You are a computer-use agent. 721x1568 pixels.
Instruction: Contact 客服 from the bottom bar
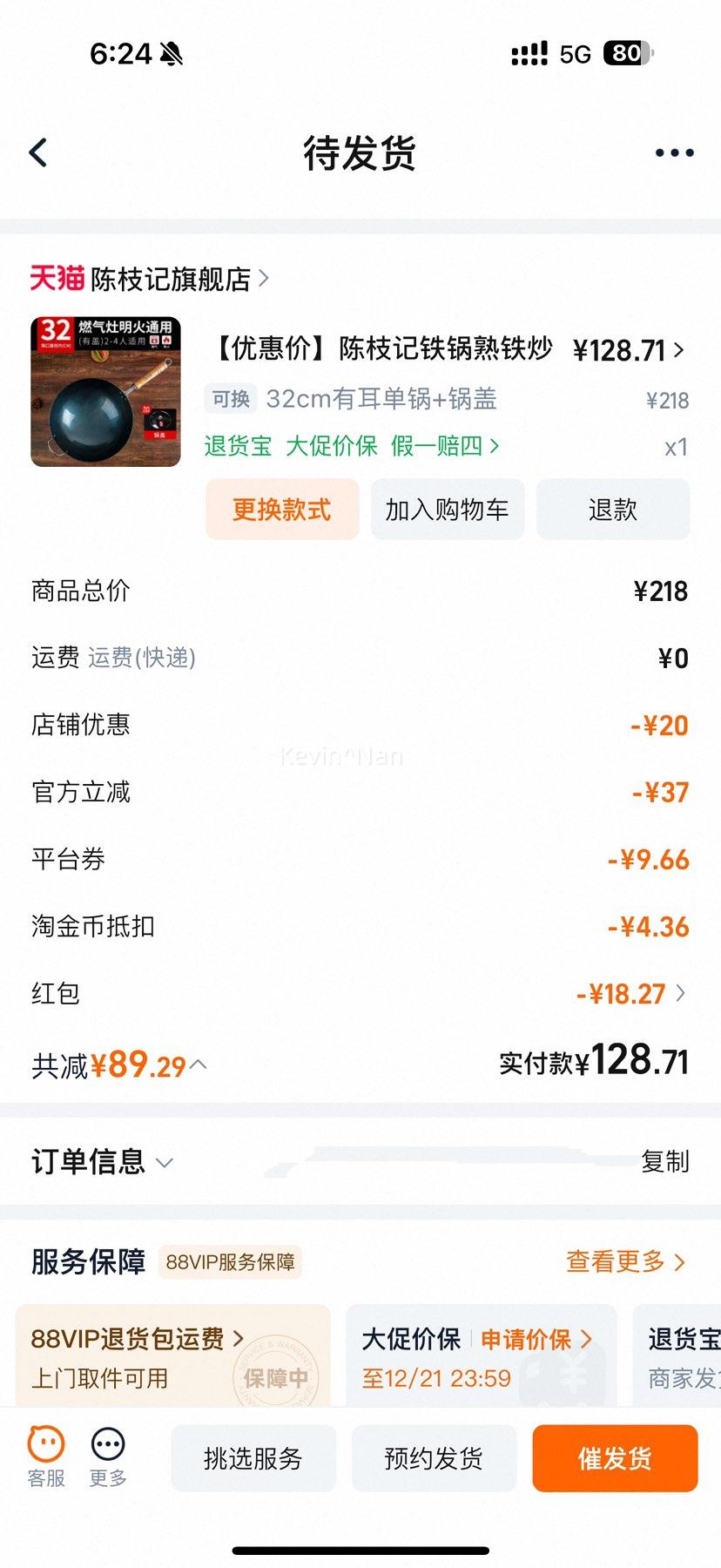(x=46, y=1457)
